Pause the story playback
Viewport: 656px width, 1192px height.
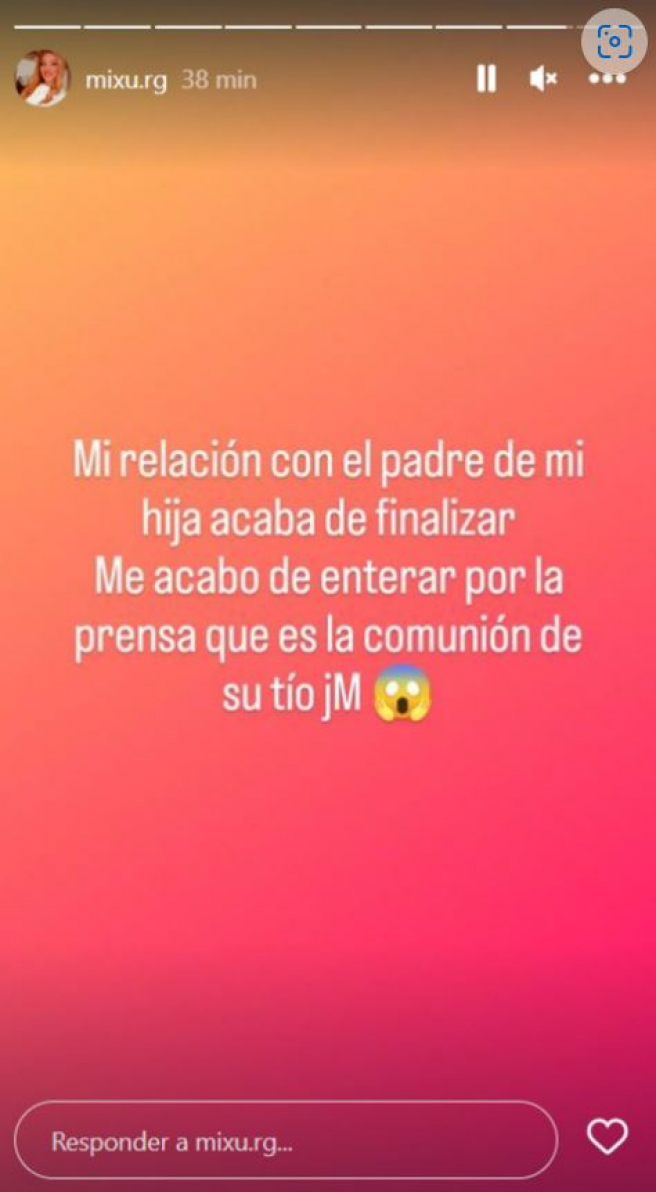point(486,79)
